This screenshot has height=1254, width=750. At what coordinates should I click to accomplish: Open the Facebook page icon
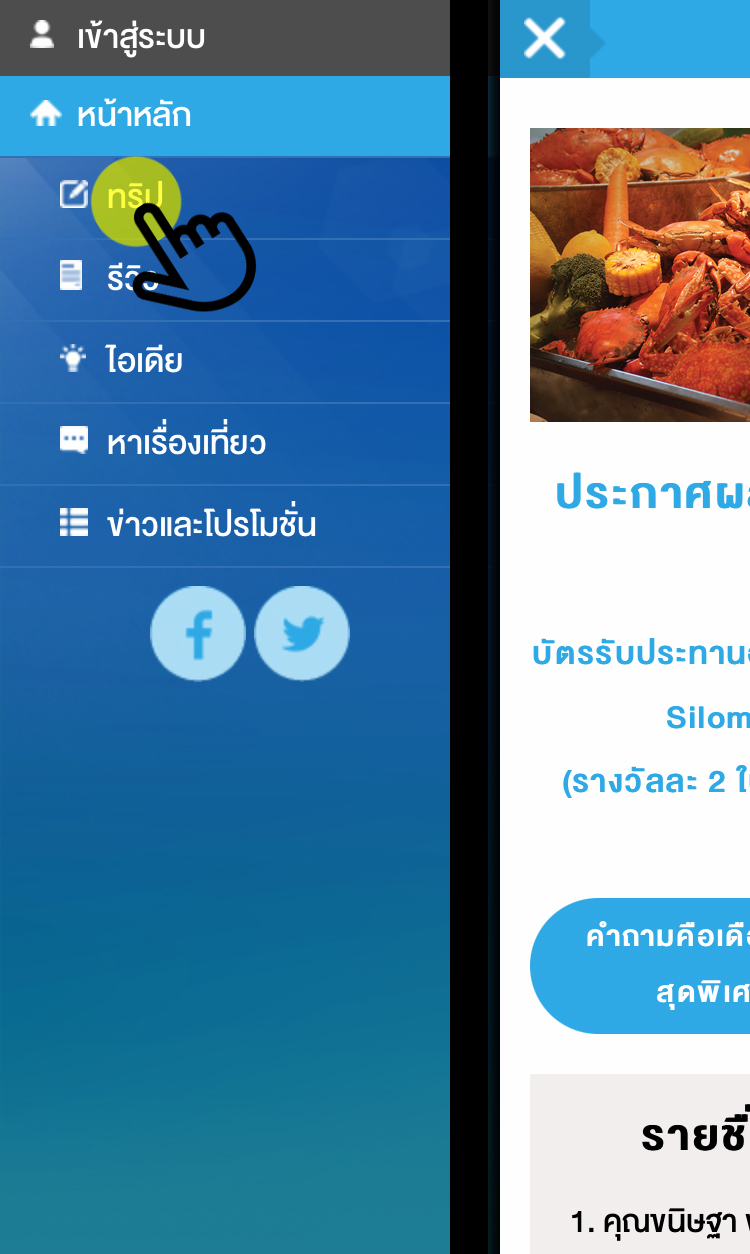point(198,634)
